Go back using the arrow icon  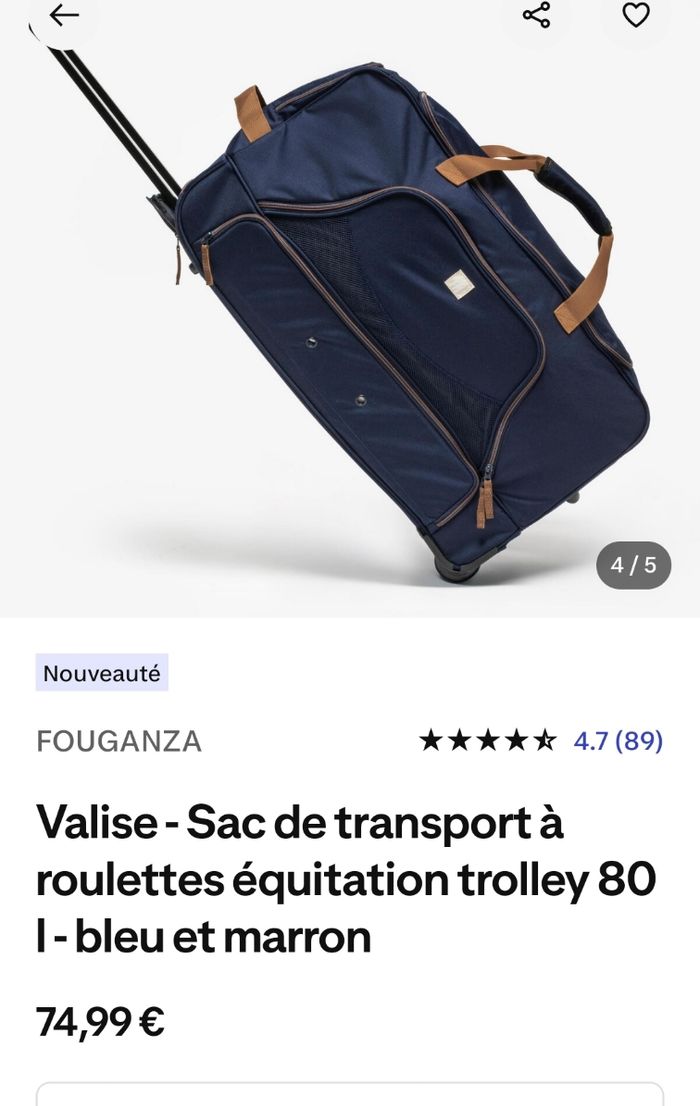tap(64, 14)
